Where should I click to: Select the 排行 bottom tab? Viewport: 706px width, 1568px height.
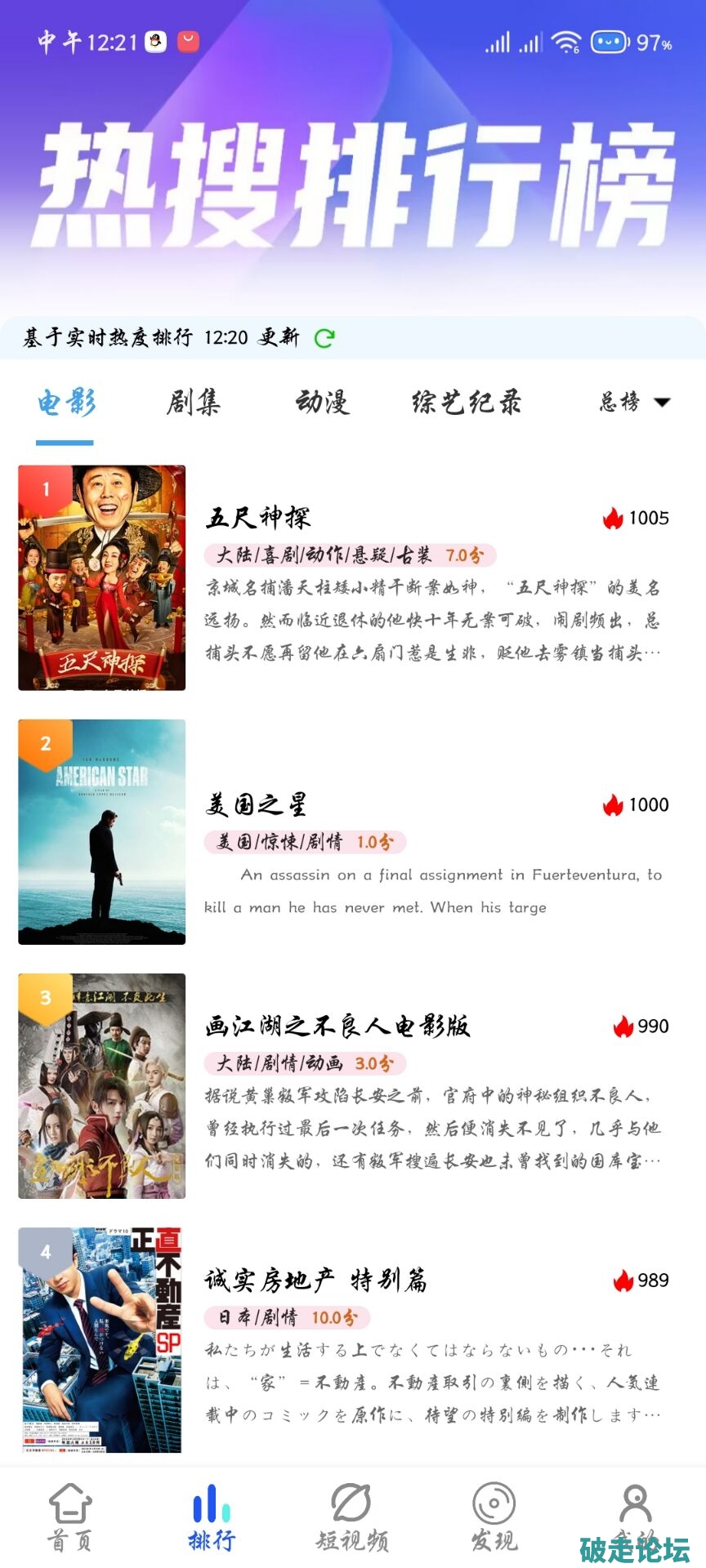(x=212, y=1517)
